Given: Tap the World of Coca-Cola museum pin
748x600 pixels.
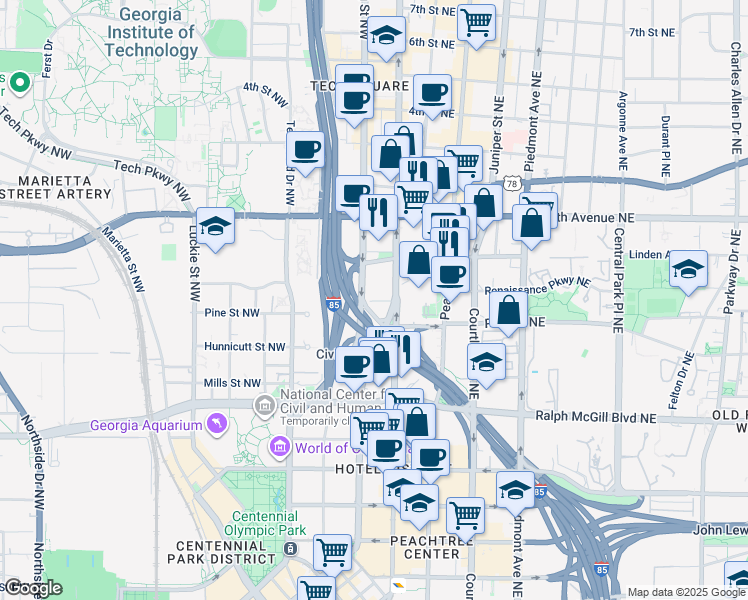Looking at the screenshot, I should [280, 447].
